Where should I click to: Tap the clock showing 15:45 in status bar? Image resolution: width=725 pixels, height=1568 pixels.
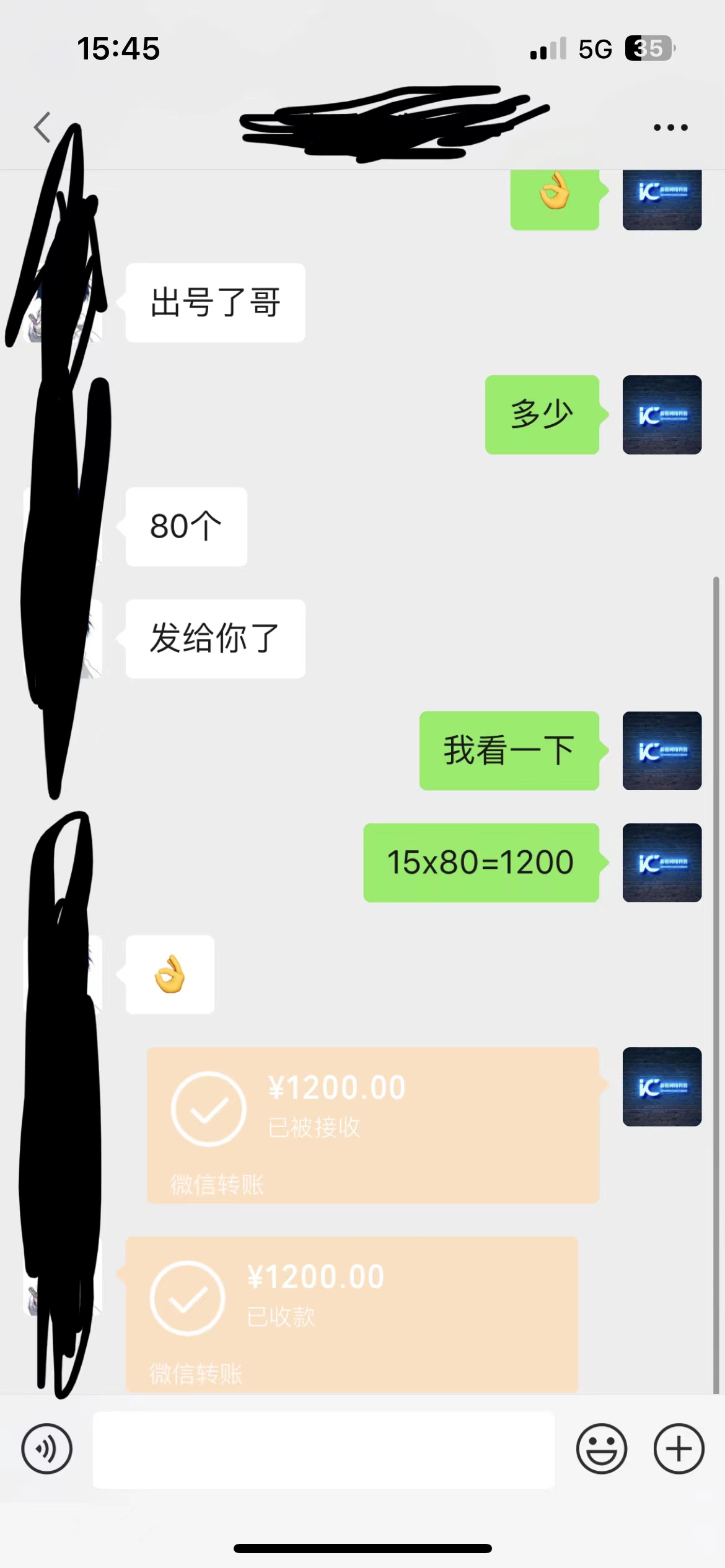(x=118, y=48)
